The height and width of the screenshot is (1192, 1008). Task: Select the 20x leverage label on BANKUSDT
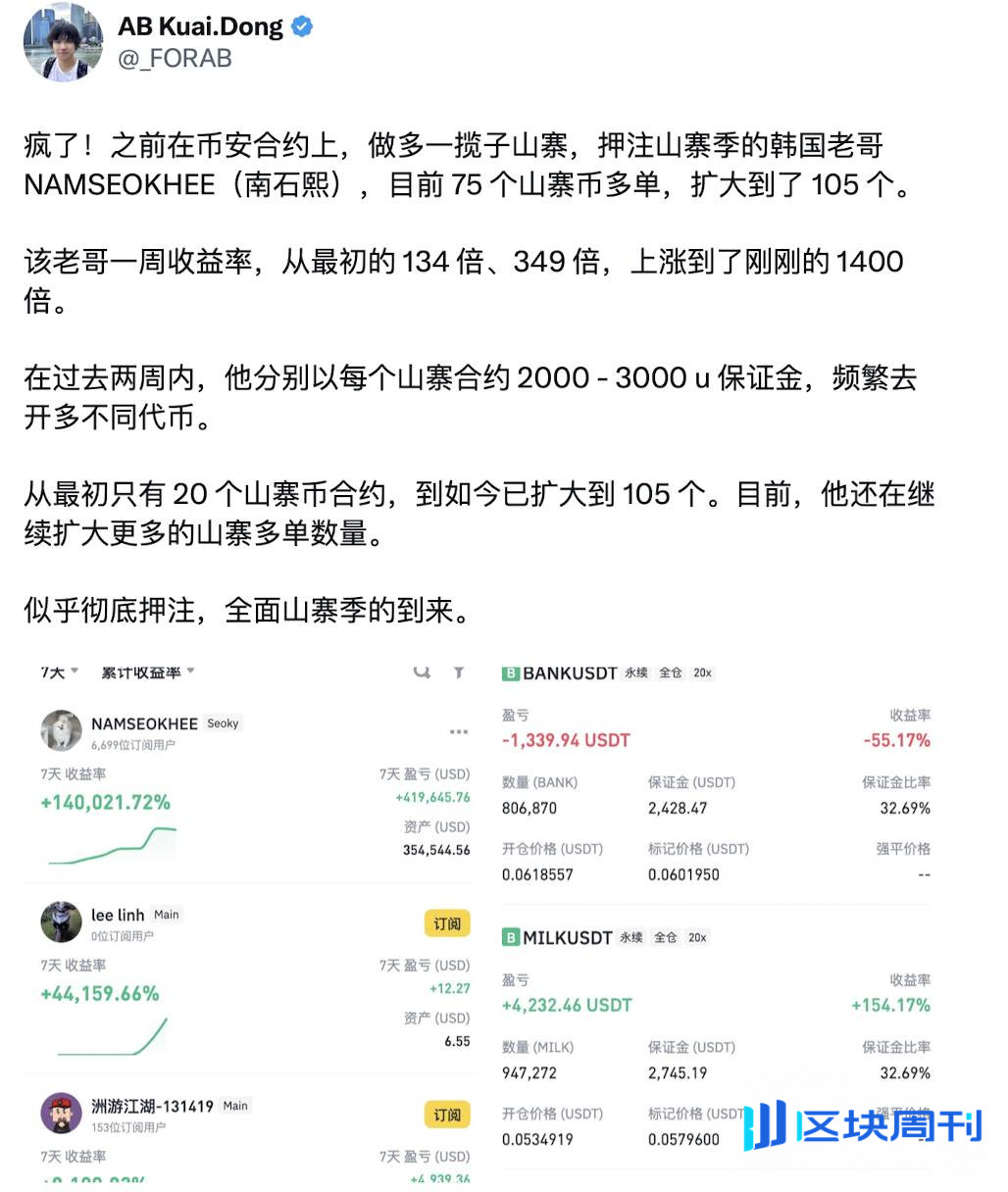point(703,673)
